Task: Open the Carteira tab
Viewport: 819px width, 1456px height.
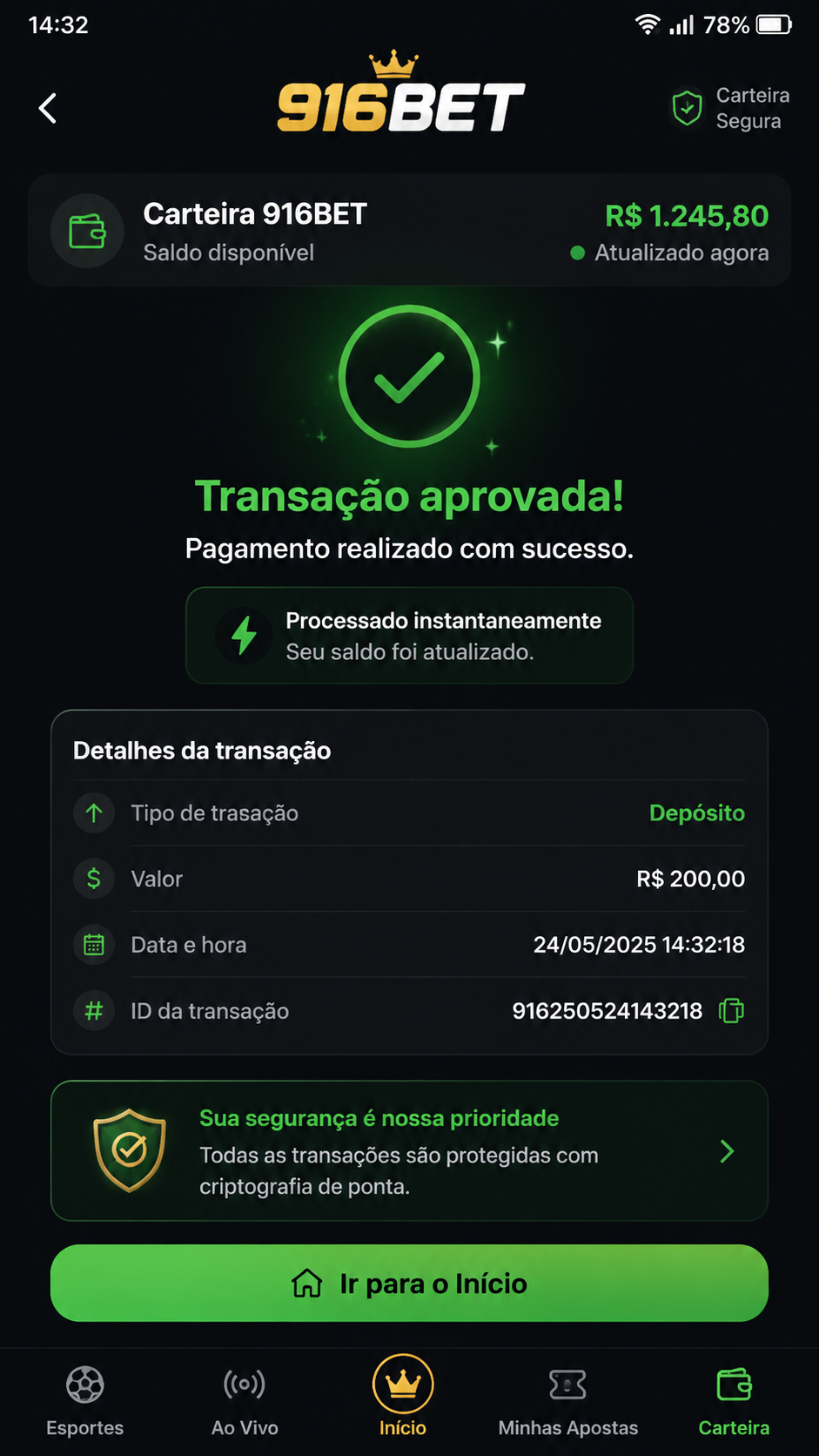Action: tap(734, 1401)
